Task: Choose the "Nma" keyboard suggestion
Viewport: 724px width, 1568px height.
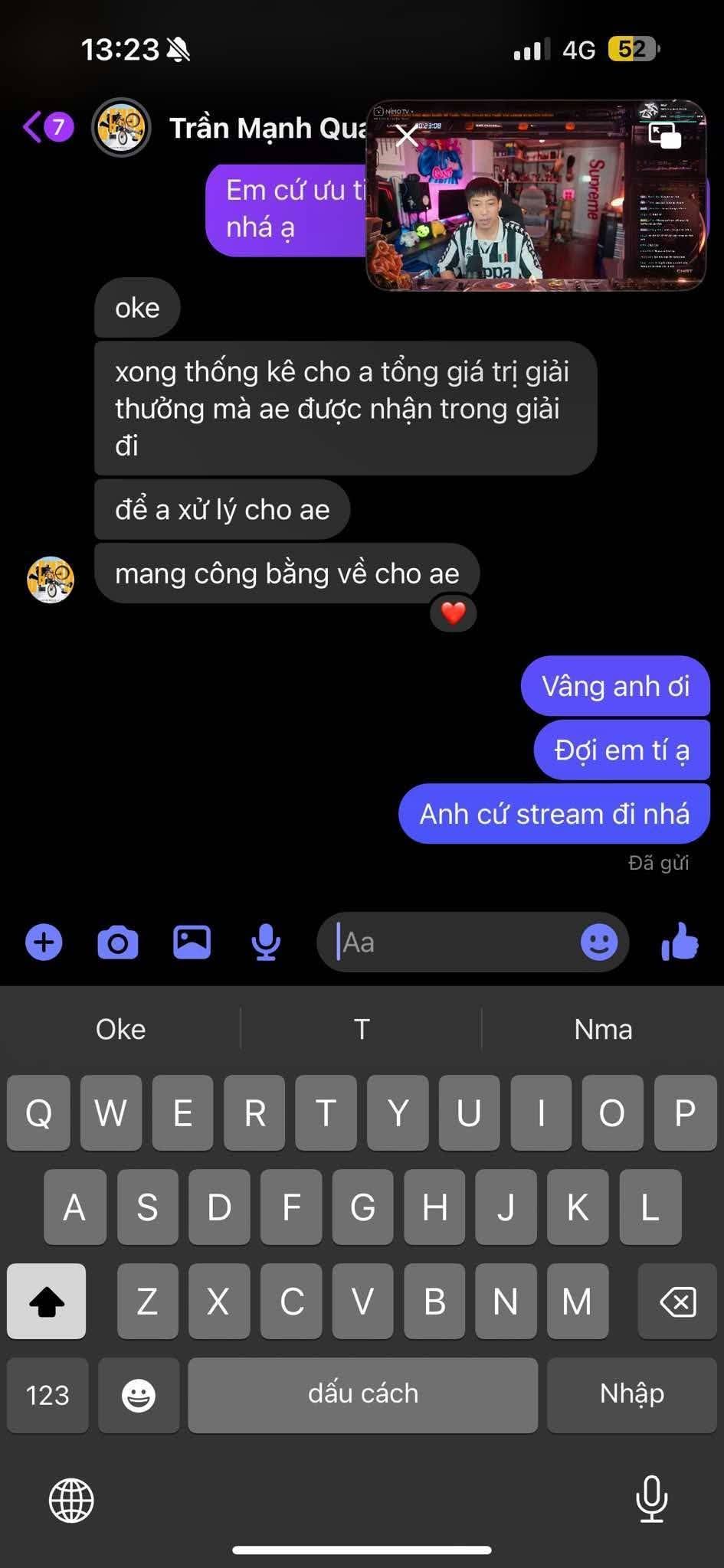Action: pos(603,1029)
